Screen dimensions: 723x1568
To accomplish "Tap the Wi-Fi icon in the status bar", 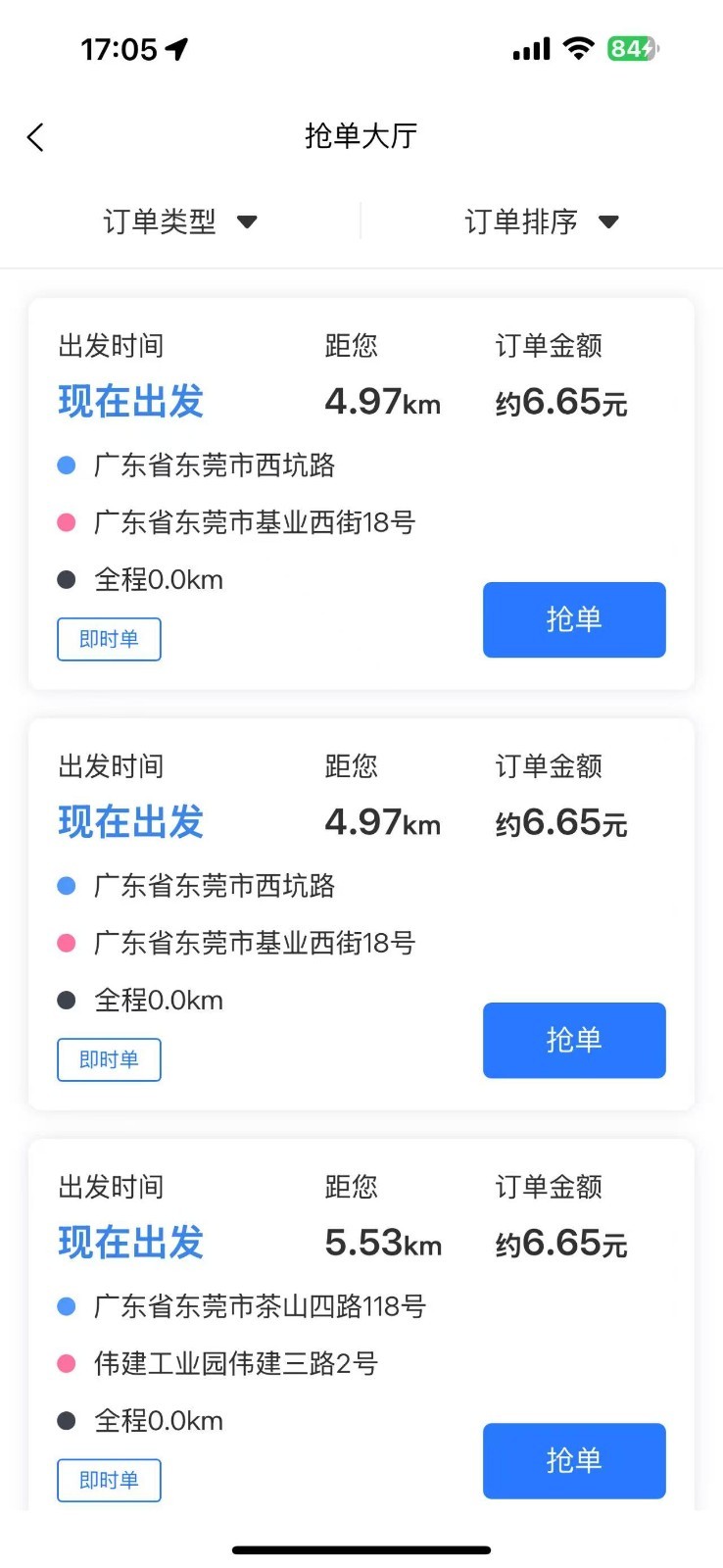I will tap(578, 47).
